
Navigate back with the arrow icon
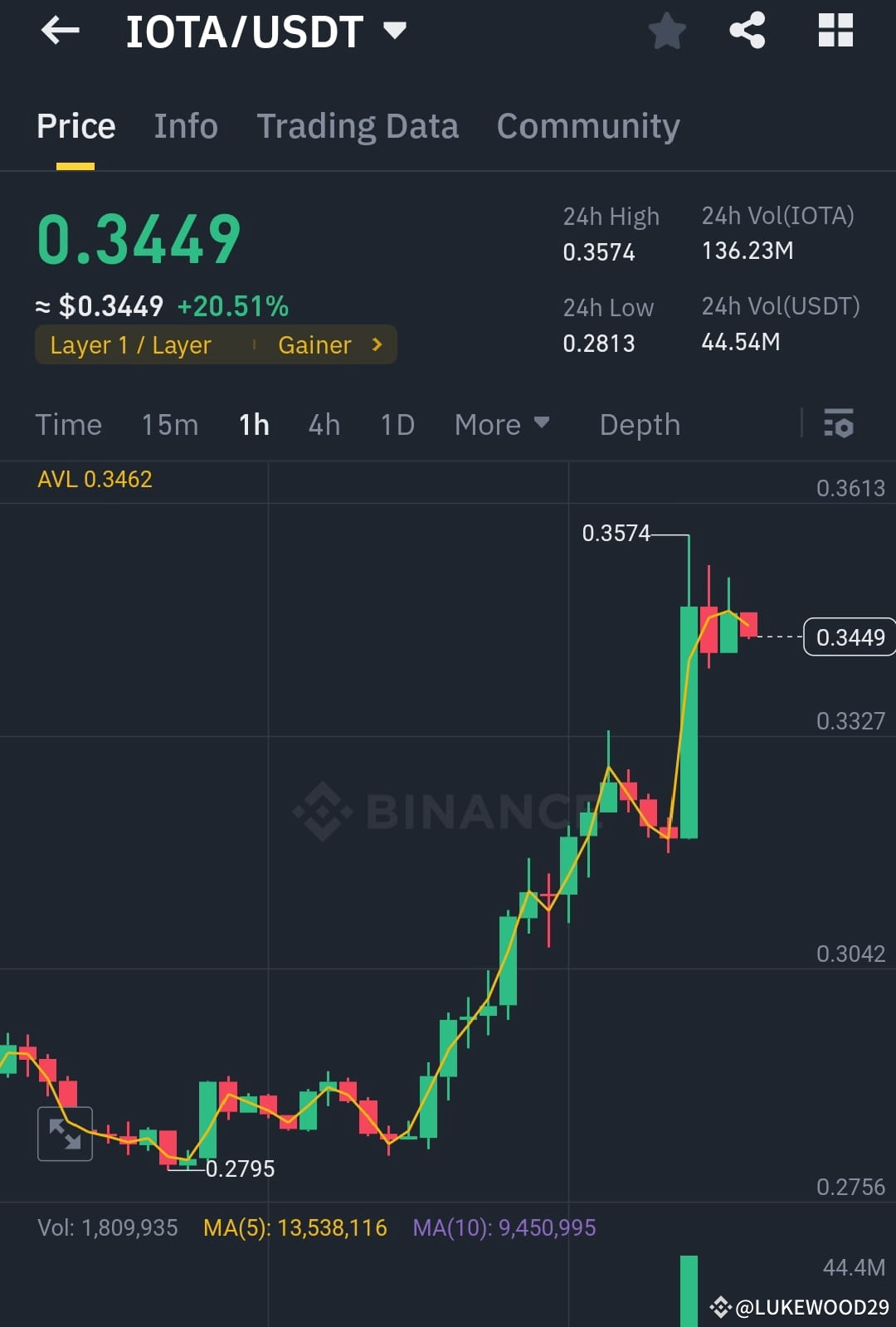(x=58, y=31)
